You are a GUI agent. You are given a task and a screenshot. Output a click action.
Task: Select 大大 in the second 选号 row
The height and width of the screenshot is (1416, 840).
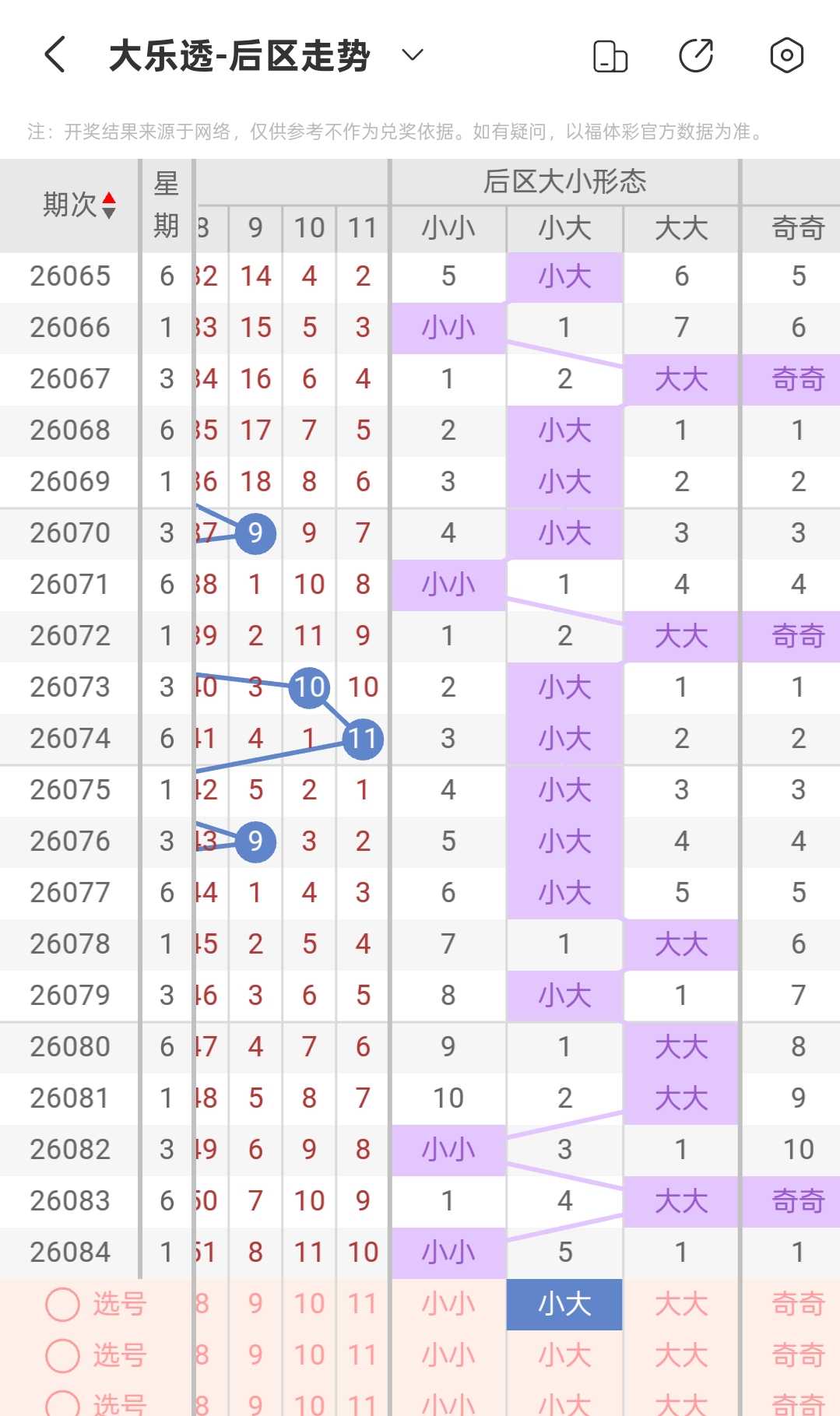pyautogui.click(x=681, y=1355)
